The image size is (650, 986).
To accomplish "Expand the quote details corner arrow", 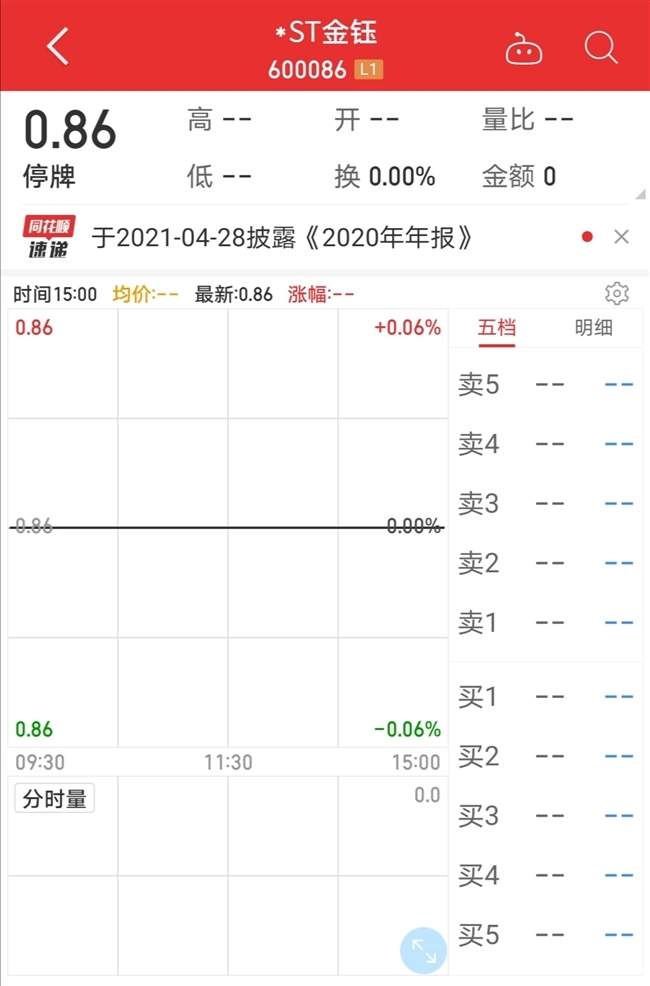I will (x=637, y=196).
